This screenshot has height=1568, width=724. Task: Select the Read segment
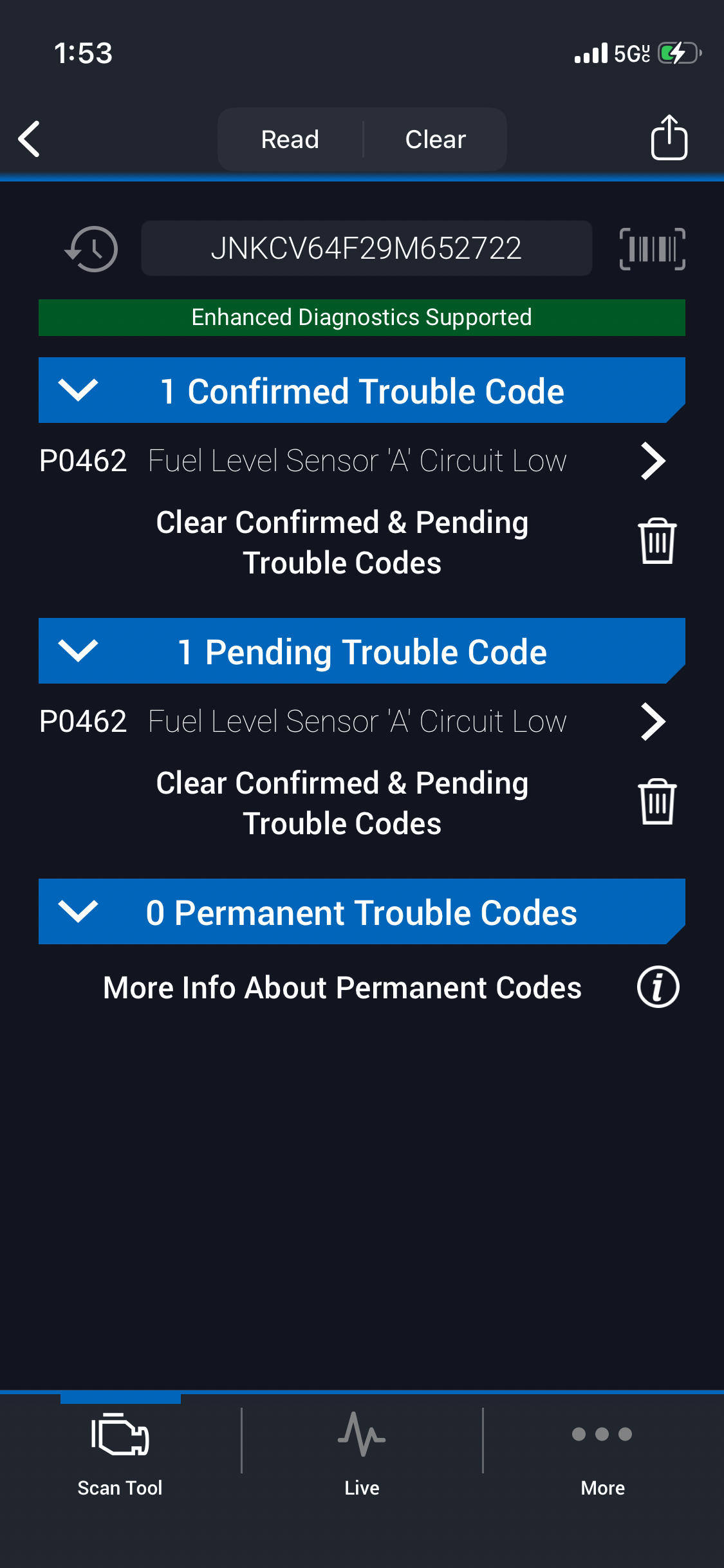click(x=290, y=139)
